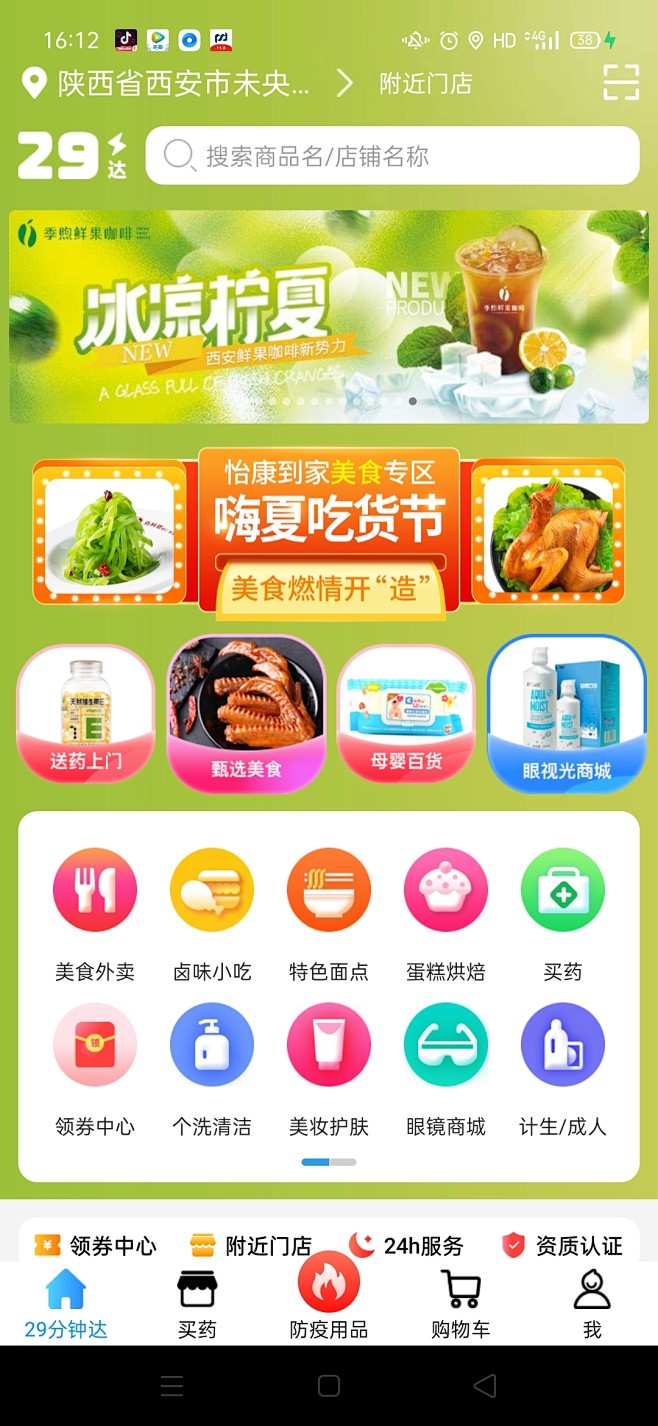Open the 母婴百货 tile
The image size is (658, 1426).
point(406,714)
